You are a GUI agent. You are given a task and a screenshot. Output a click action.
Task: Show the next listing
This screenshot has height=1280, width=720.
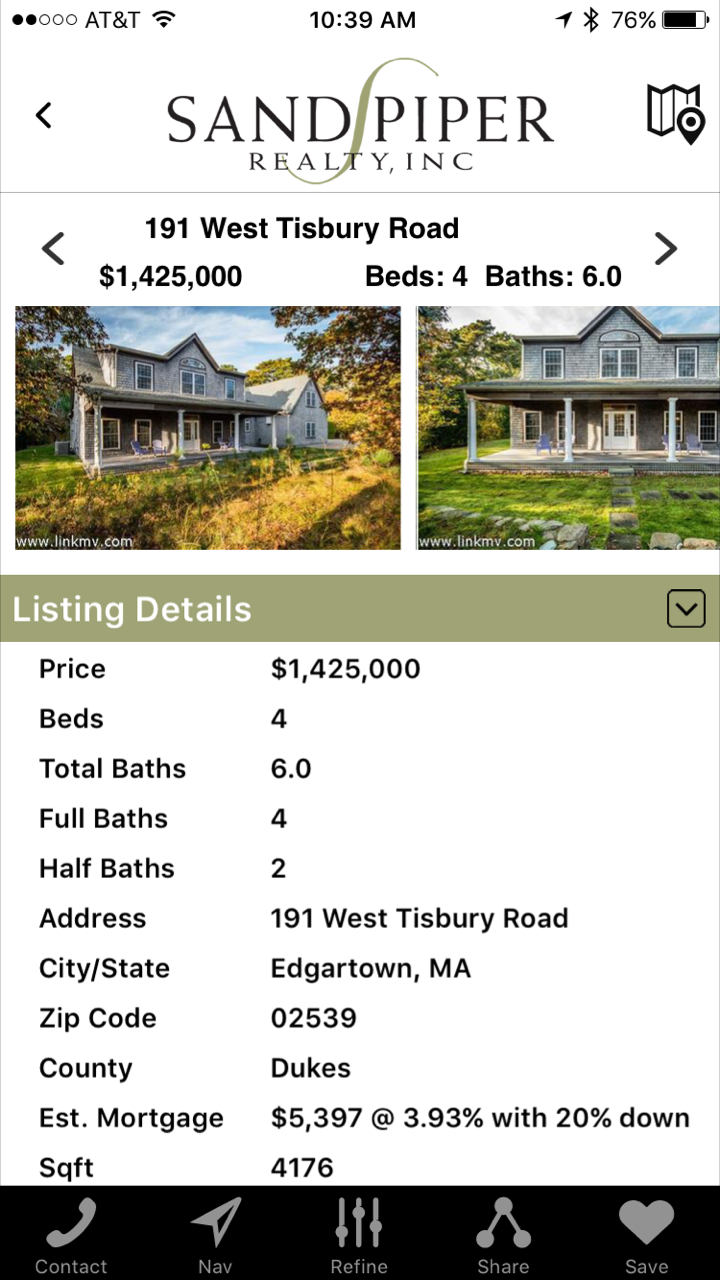(666, 248)
